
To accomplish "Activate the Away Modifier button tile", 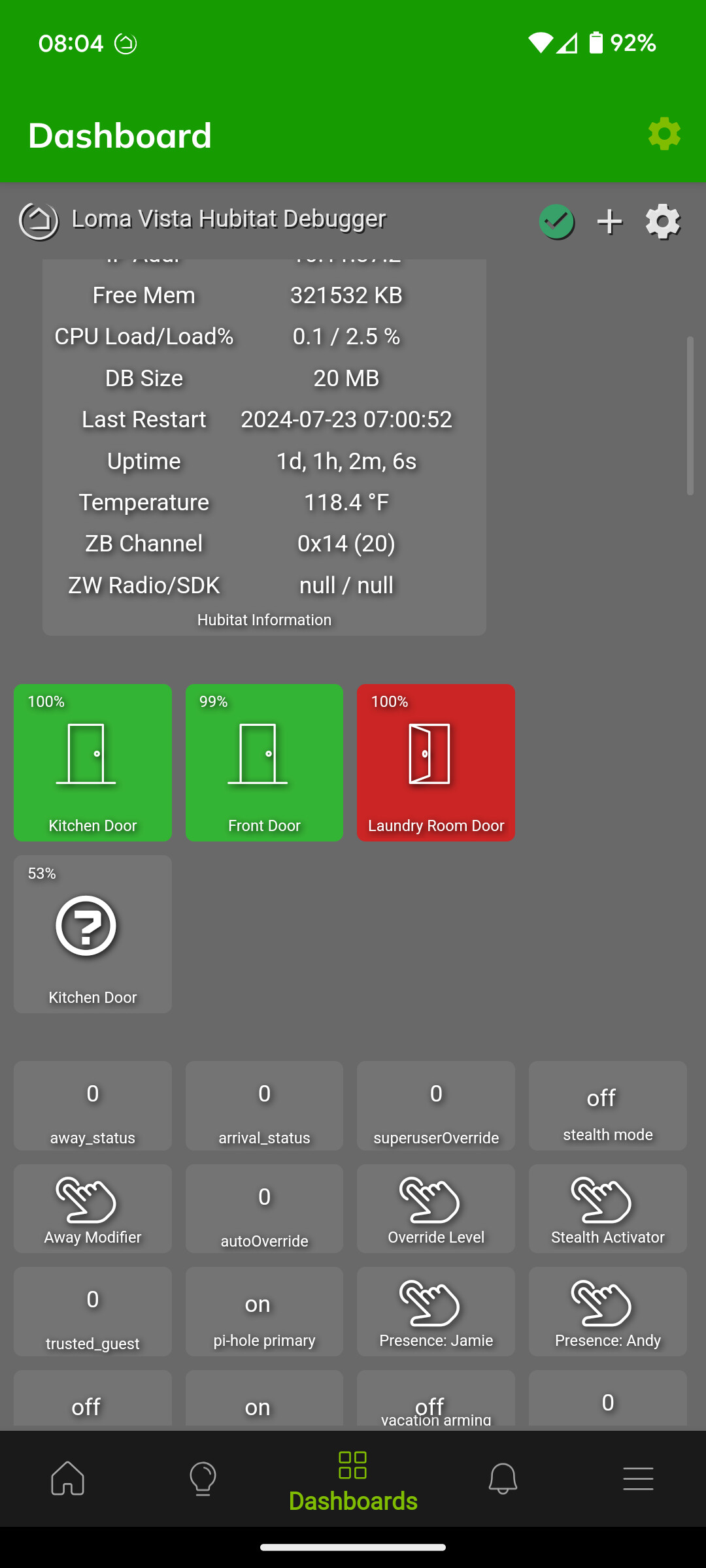I will coord(93,1209).
